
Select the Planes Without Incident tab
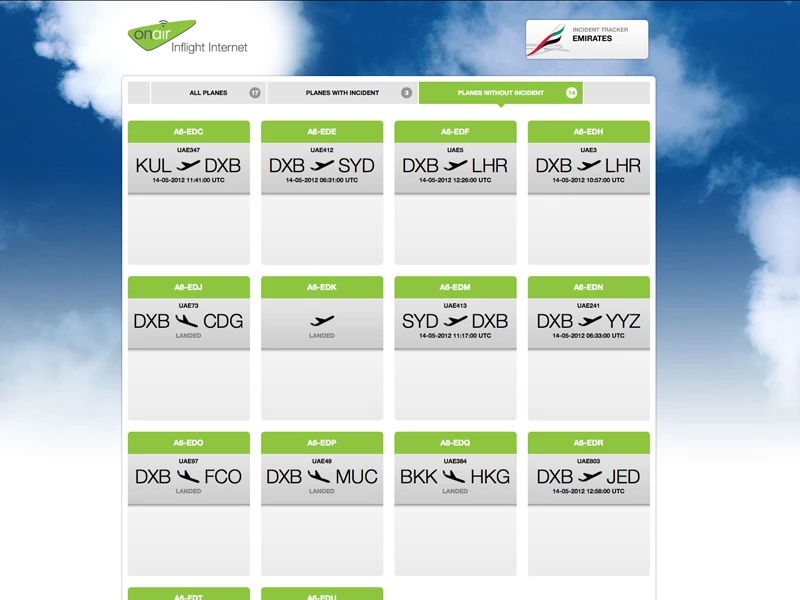tap(500, 93)
